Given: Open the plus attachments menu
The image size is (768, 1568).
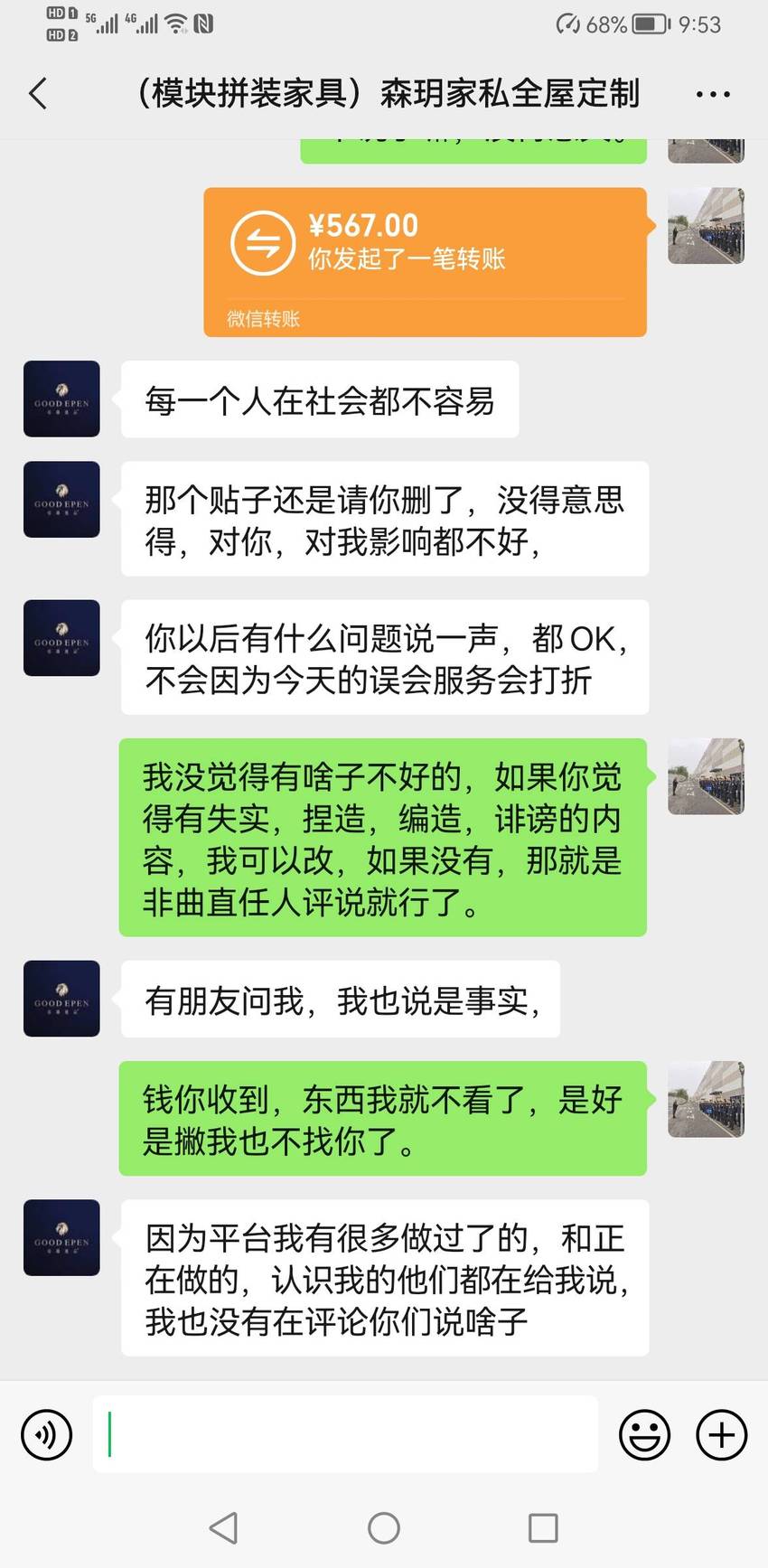Looking at the screenshot, I should [721, 1434].
